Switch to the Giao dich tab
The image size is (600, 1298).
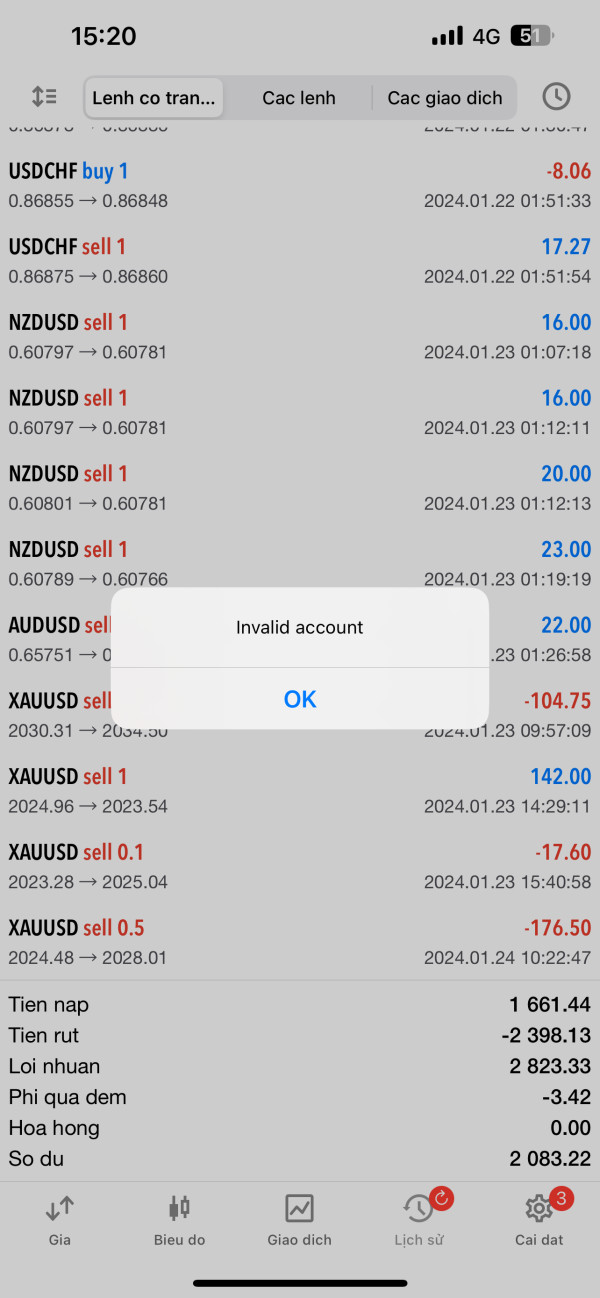[x=300, y=1220]
